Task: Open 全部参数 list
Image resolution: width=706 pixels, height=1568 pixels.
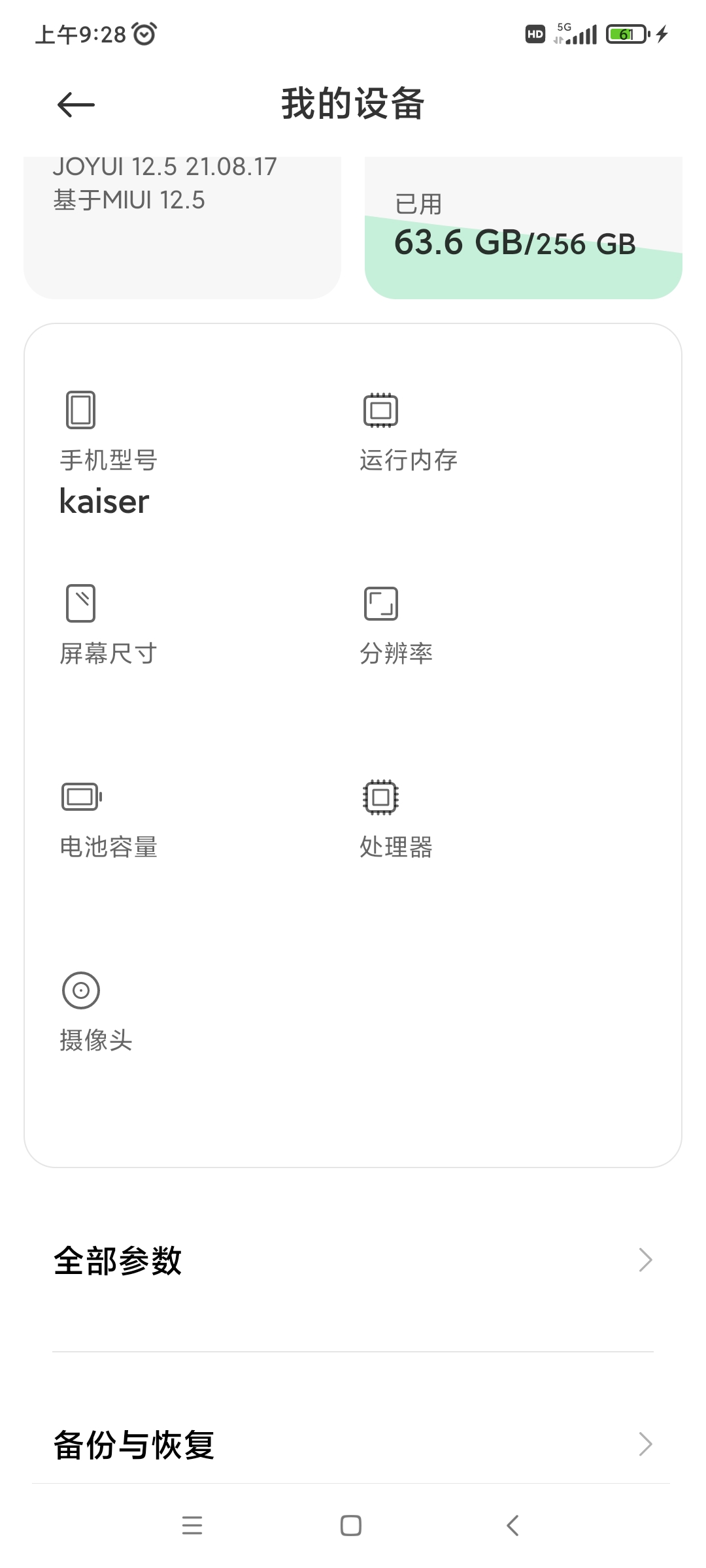Action: 353,1260
